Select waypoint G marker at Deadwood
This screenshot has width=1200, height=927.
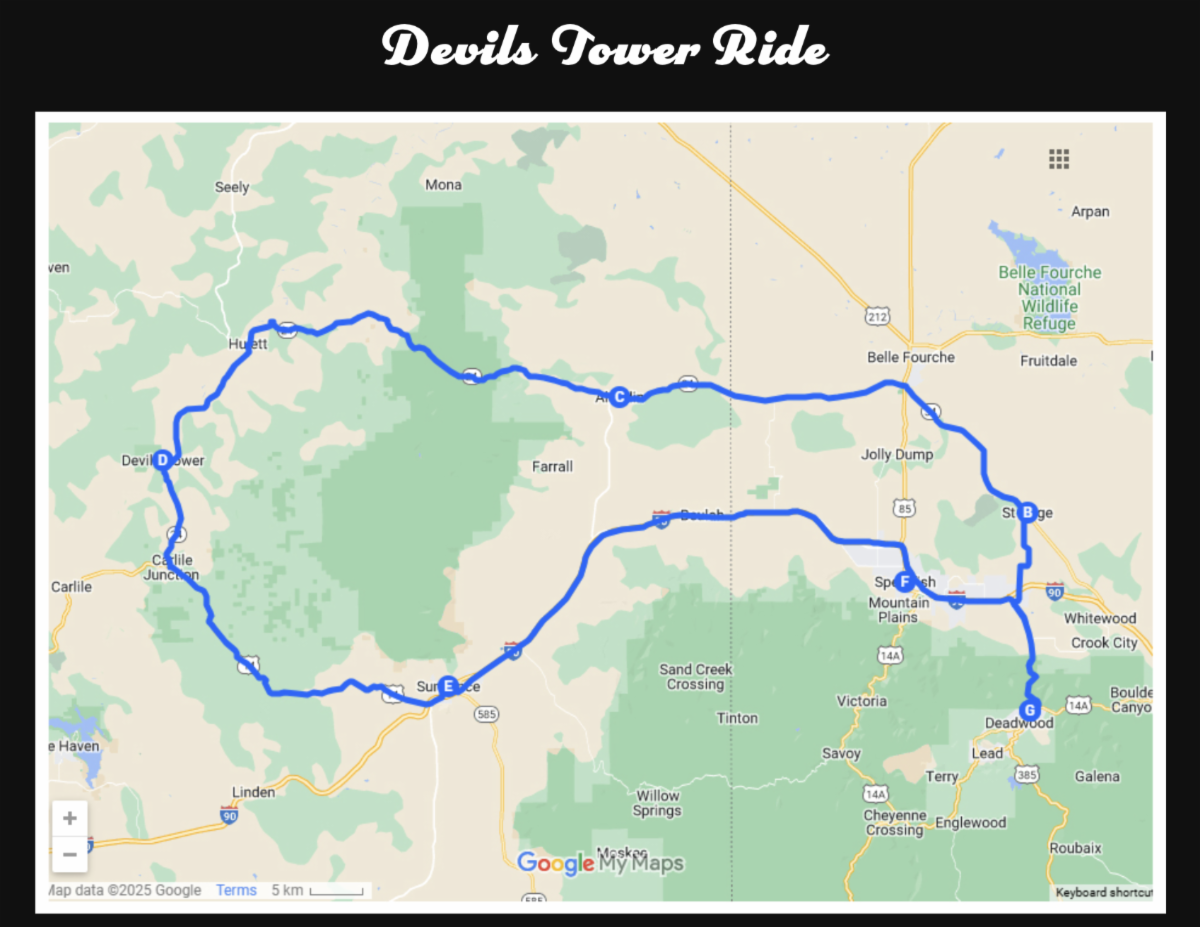point(1027,711)
